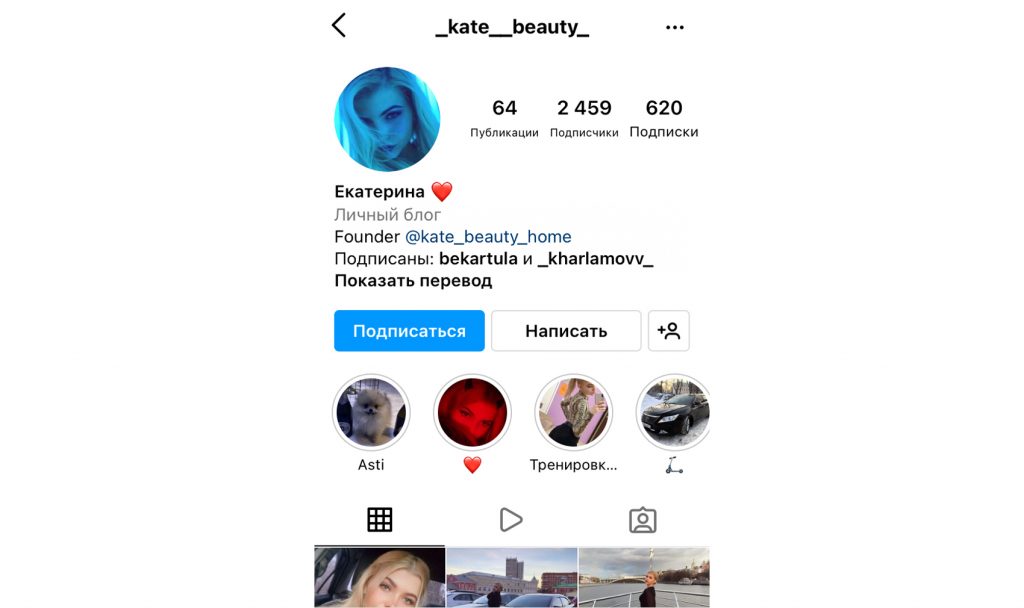Viewport: 1024px width, 608px height.
Task: Open the first post with blonde woman
Action: (x=379, y=578)
